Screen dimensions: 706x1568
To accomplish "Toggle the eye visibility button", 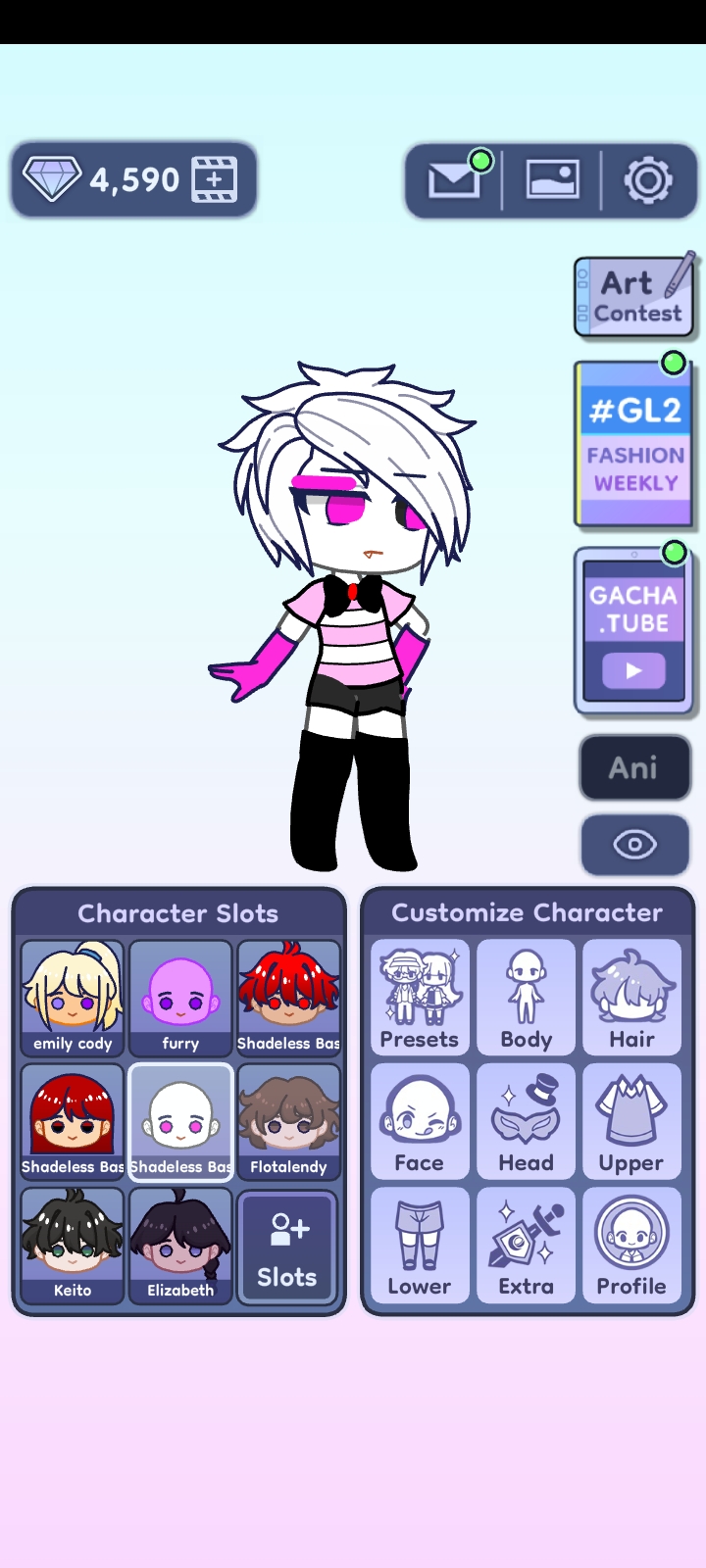I will pos(633,844).
